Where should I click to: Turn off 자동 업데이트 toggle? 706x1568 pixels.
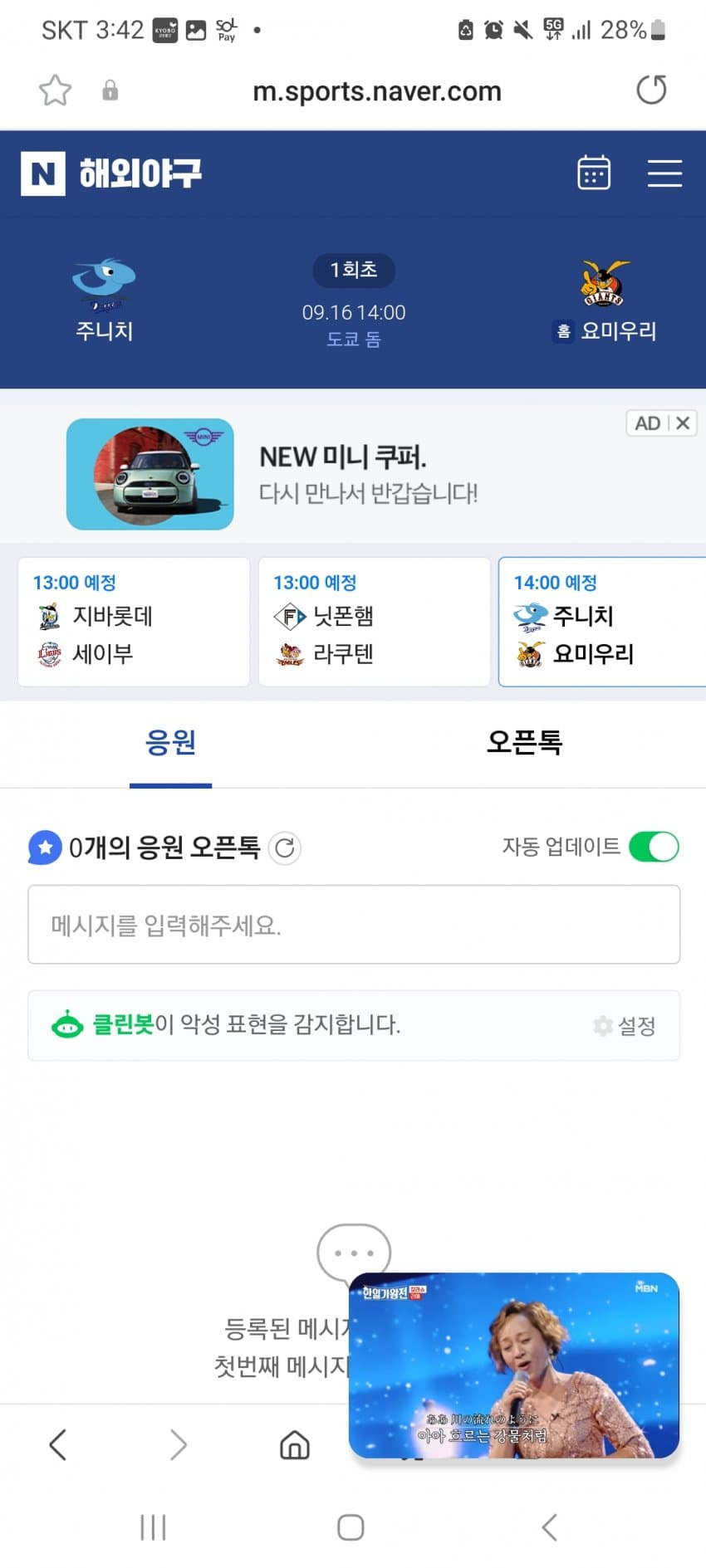(654, 847)
